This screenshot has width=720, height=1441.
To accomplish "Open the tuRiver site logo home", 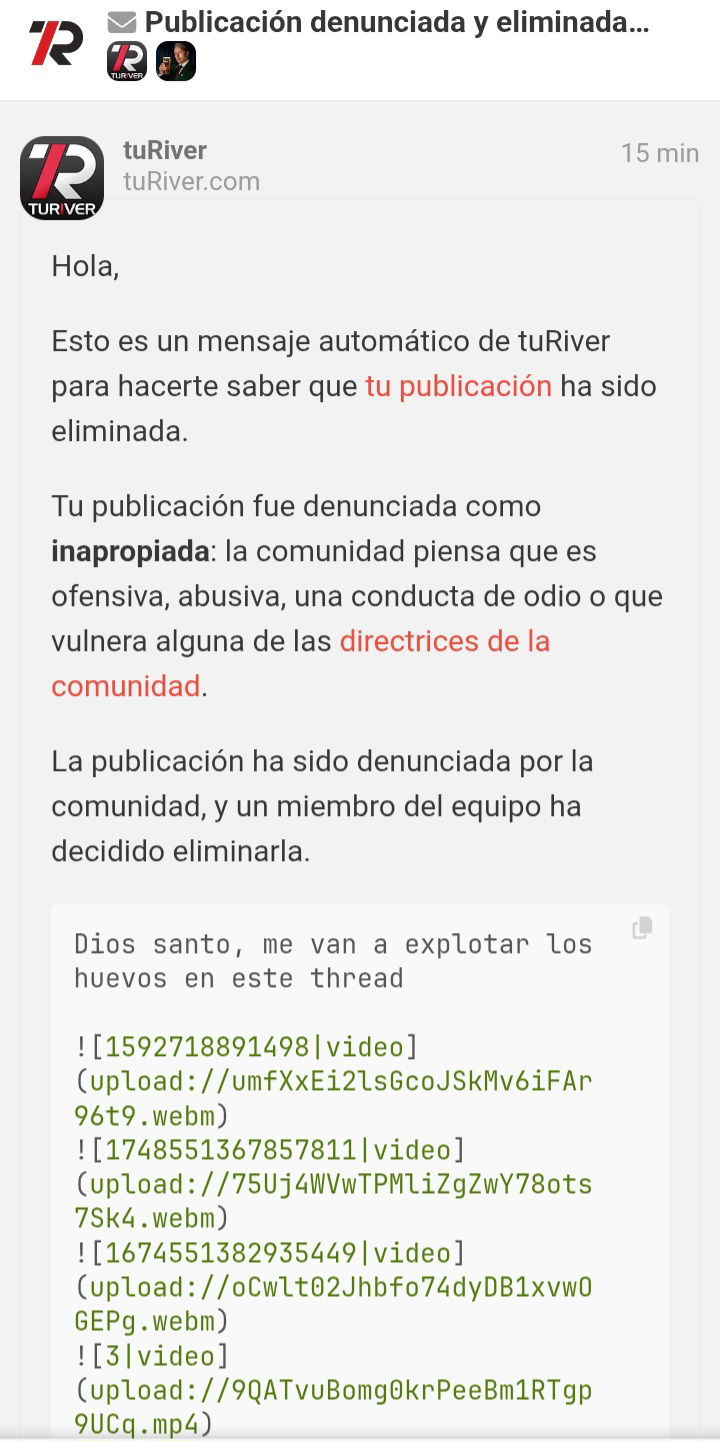I will coord(56,42).
